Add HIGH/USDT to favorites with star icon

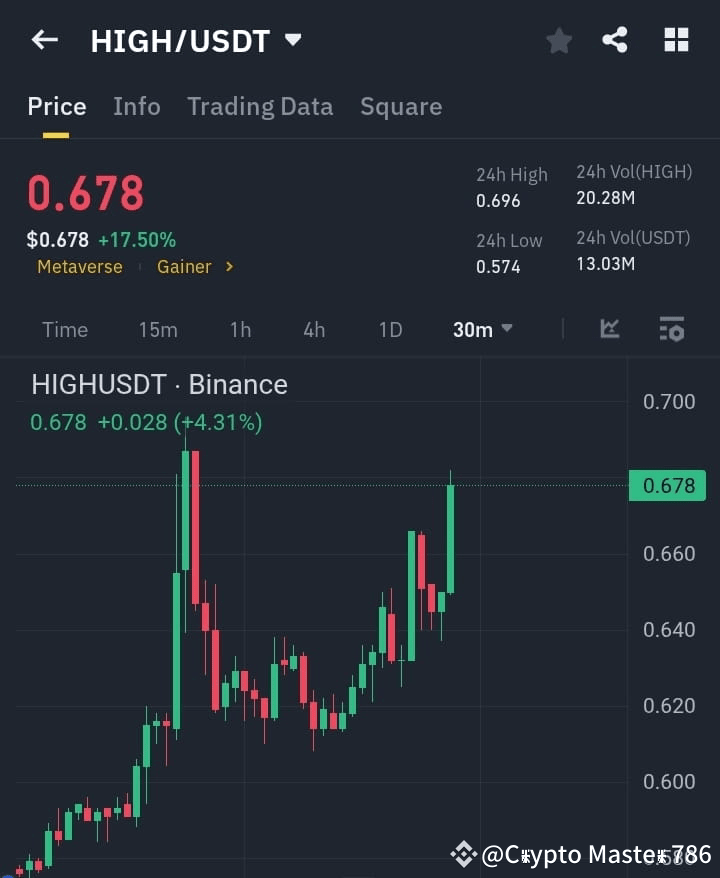tap(559, 40)
